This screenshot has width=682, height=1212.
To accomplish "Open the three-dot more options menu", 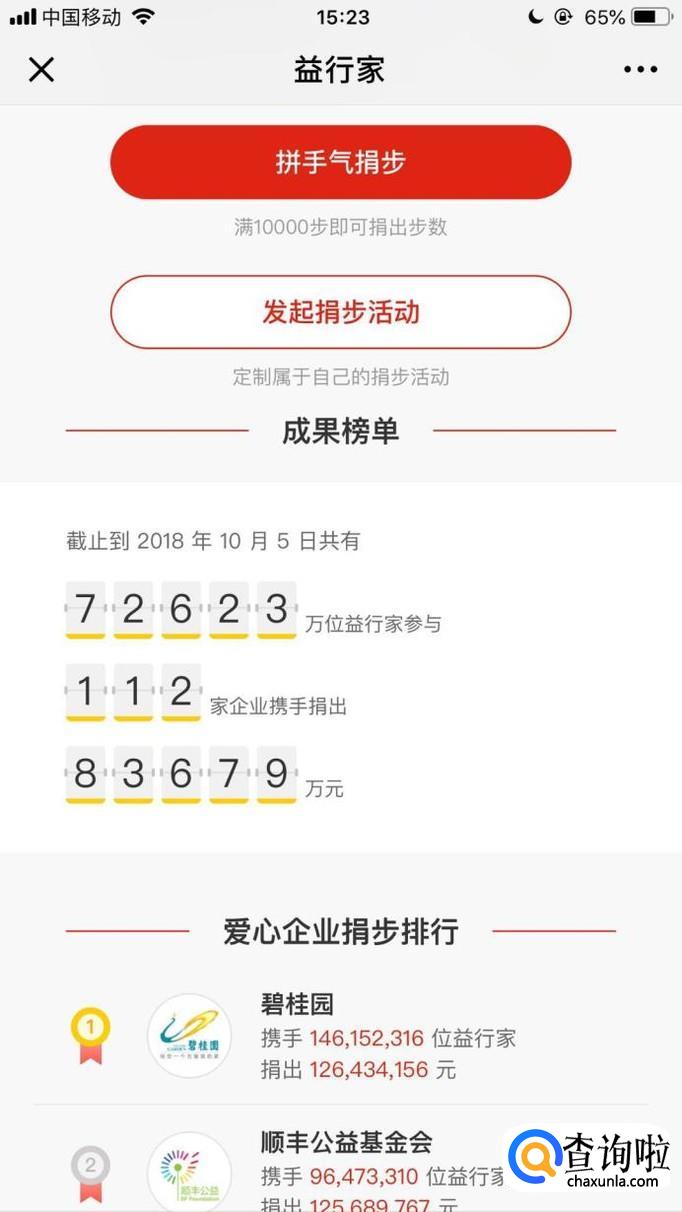I will point(640,70).
